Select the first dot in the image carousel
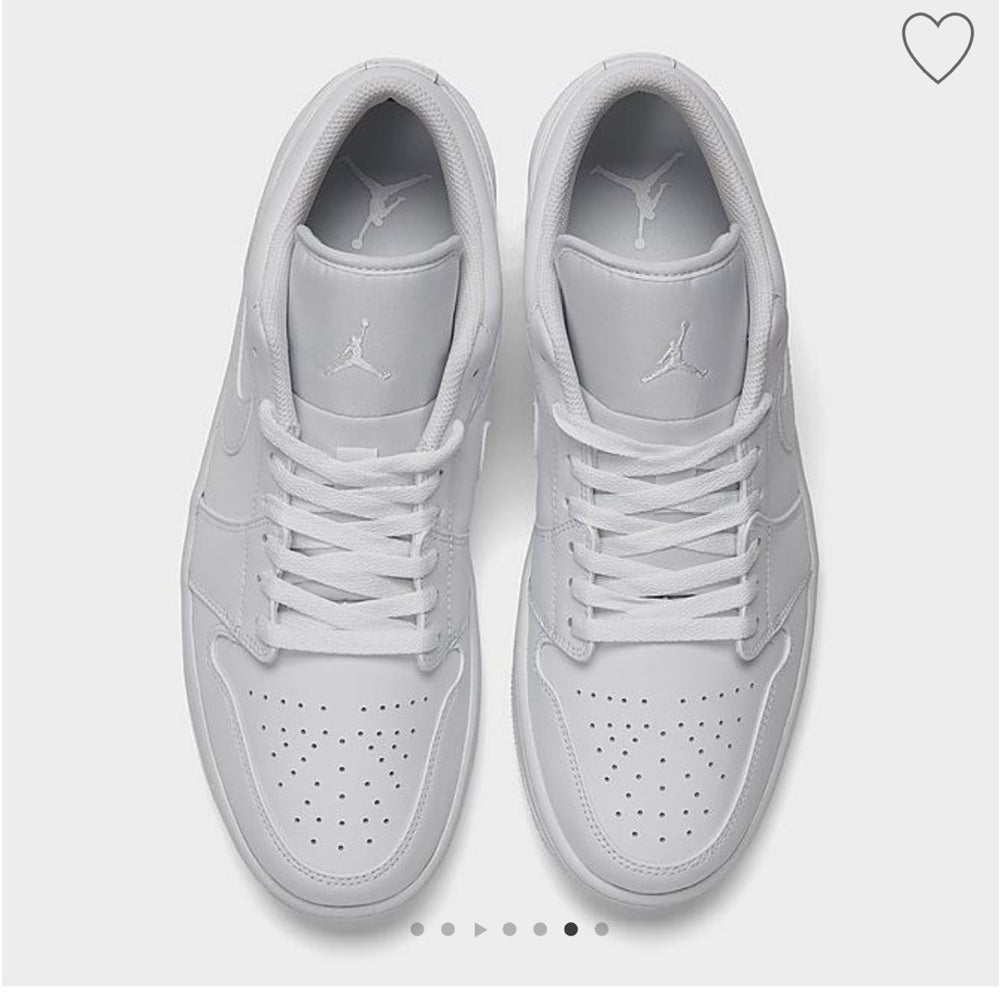 tap(417, 929)
